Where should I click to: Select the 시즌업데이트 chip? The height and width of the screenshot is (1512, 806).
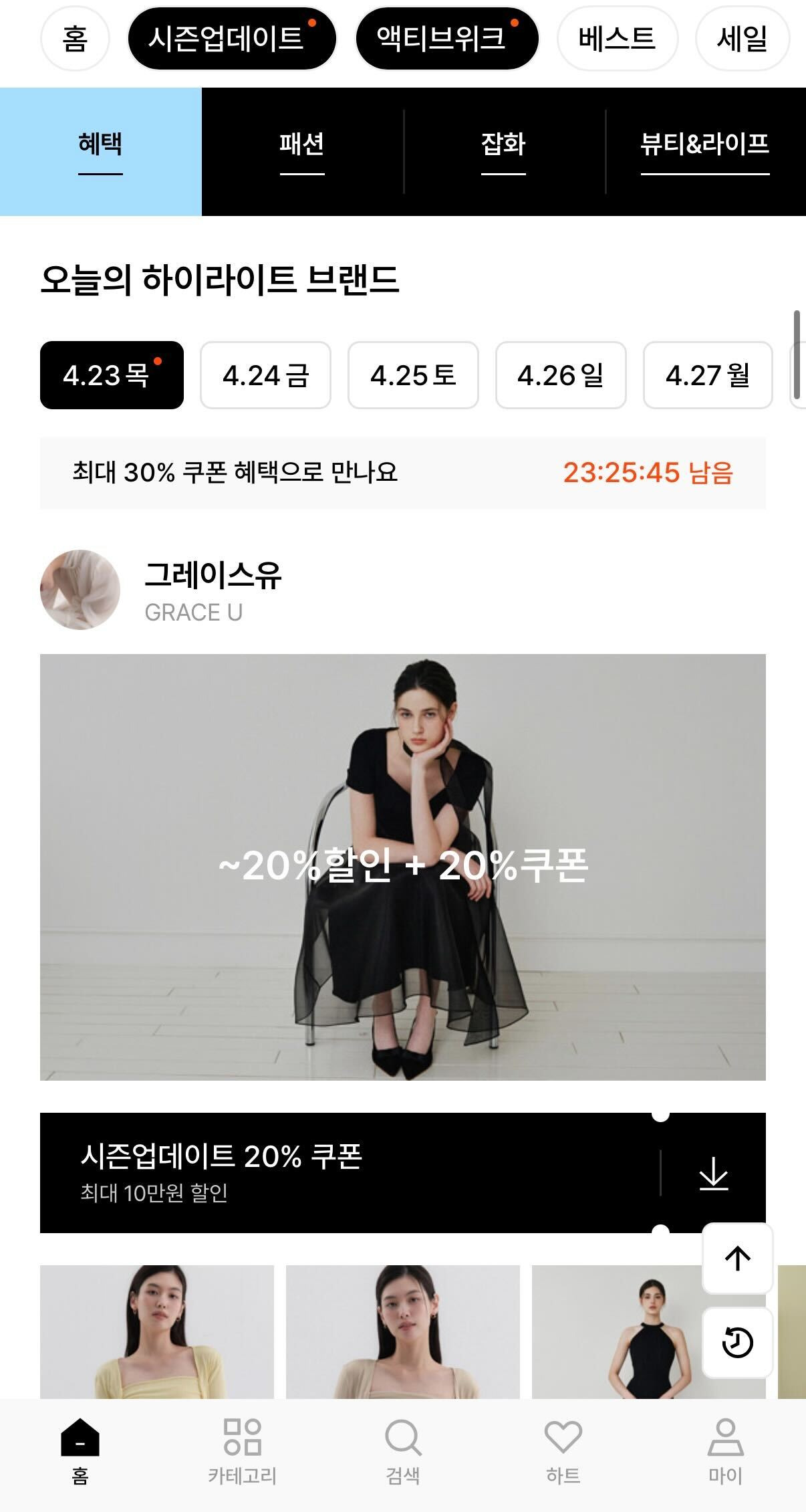[232, 39]
